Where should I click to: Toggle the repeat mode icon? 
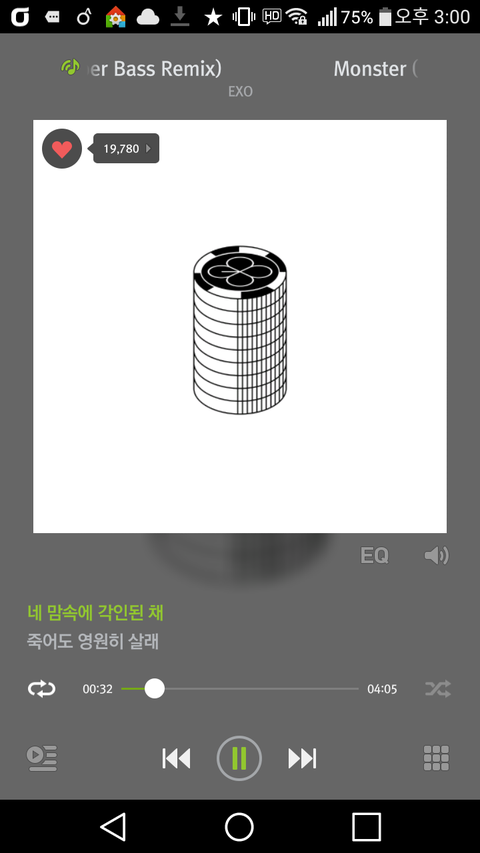point(42,689)
